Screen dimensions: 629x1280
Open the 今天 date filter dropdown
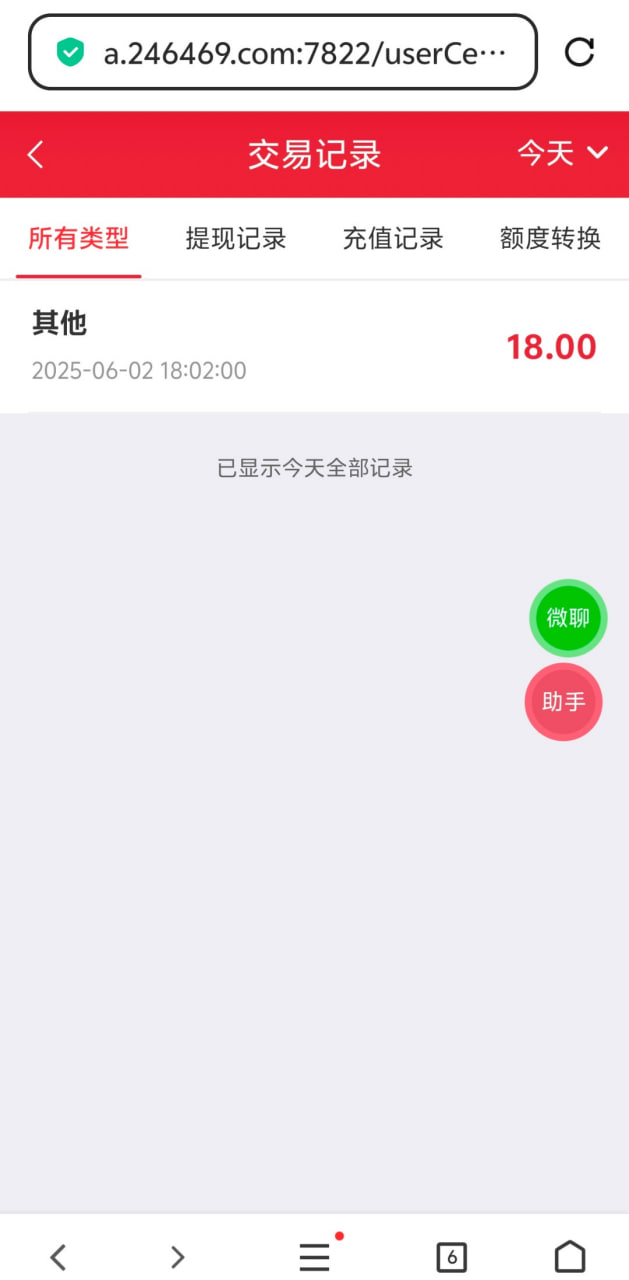[562, 153]
